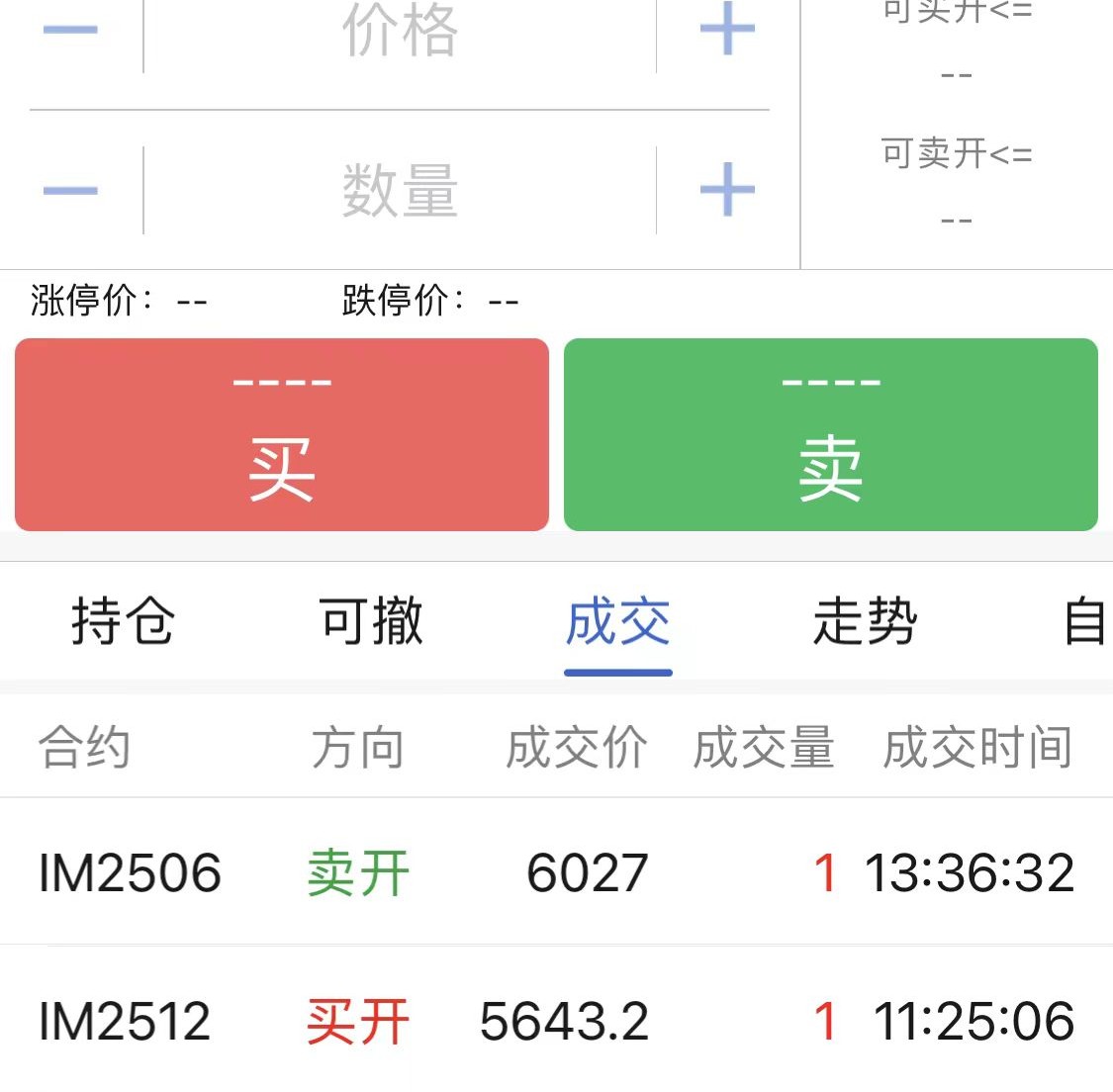
Task: Decrease the 数量 value with minus
Action: [70, 190]
